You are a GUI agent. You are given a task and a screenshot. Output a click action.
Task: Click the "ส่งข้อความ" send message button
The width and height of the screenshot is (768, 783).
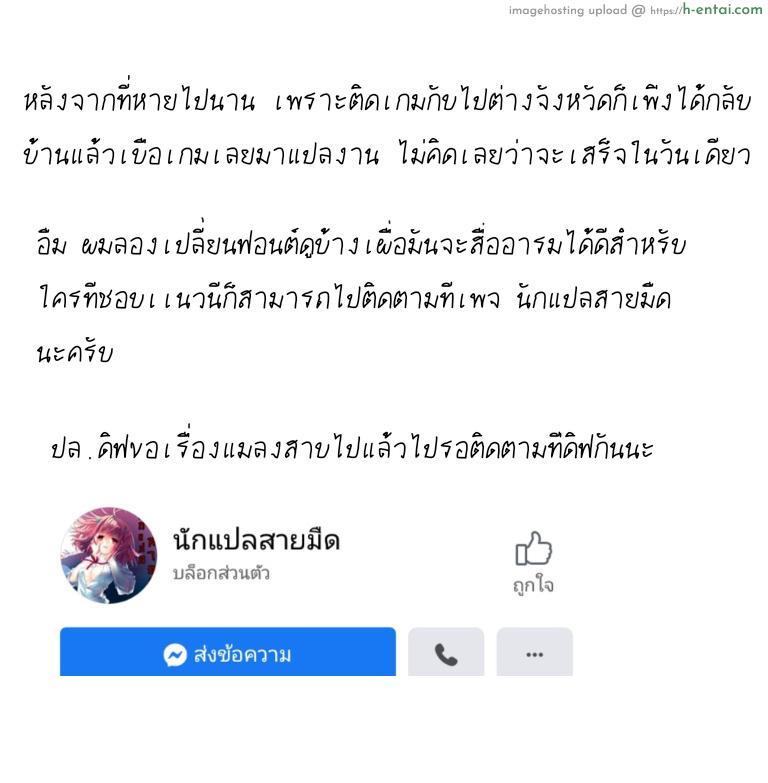pyautogui.click(x=228, y=653)
